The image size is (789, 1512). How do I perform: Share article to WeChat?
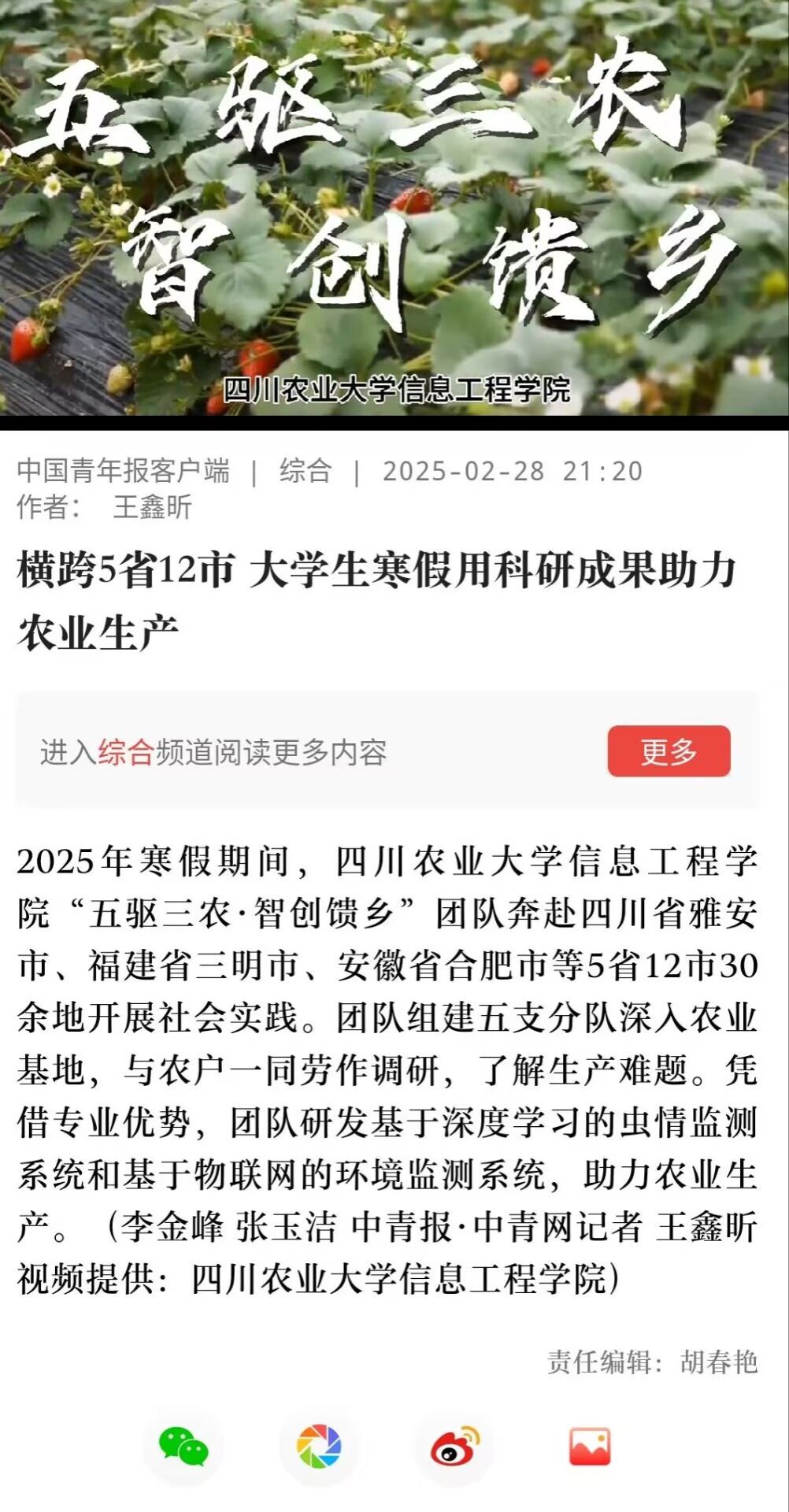pyautogui.click(x=183, y=1447)
